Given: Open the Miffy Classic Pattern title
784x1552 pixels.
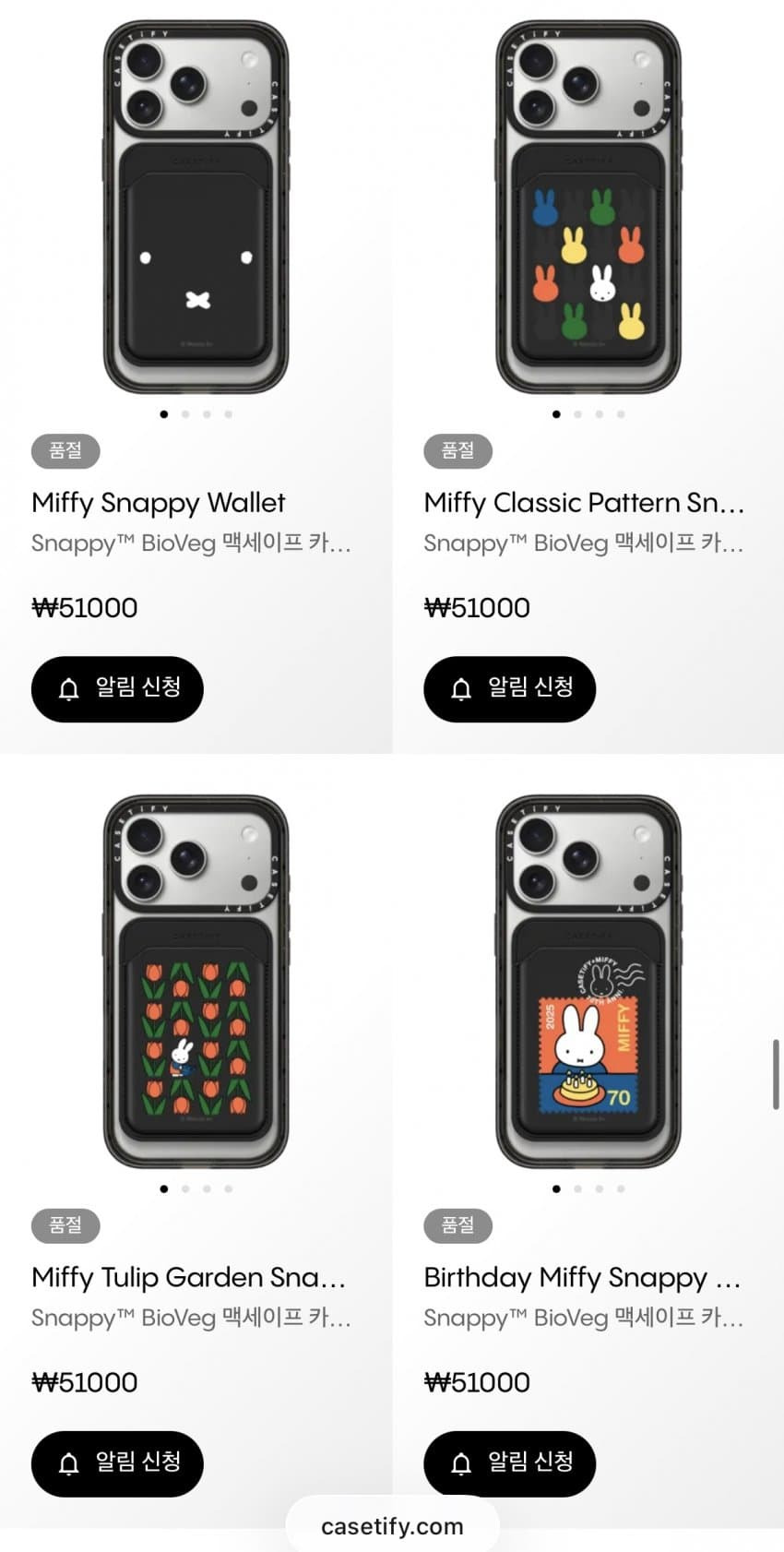Looking at the screenshot, I should [583, 503].
